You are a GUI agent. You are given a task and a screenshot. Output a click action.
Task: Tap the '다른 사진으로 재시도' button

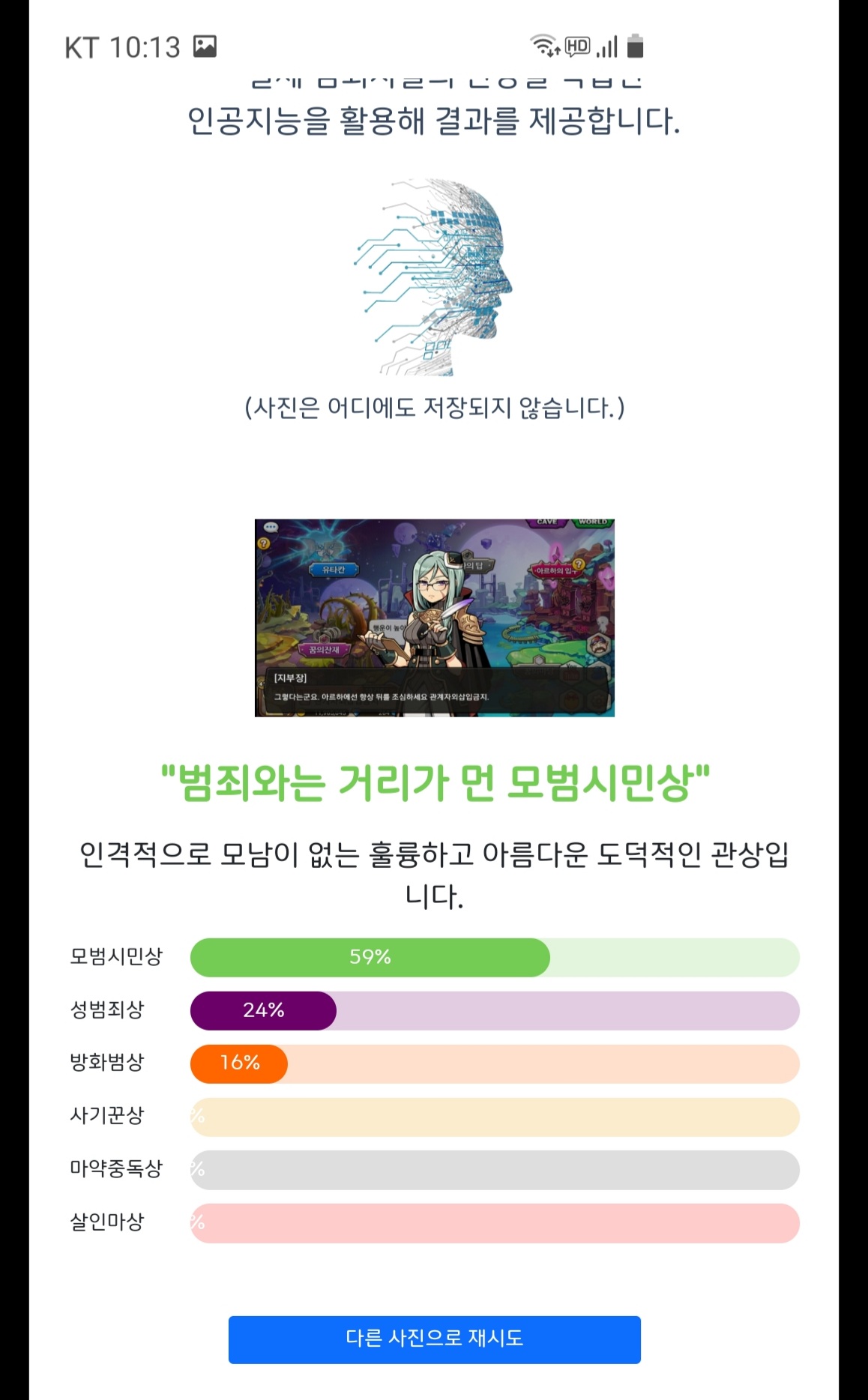tap(434, 1339)
